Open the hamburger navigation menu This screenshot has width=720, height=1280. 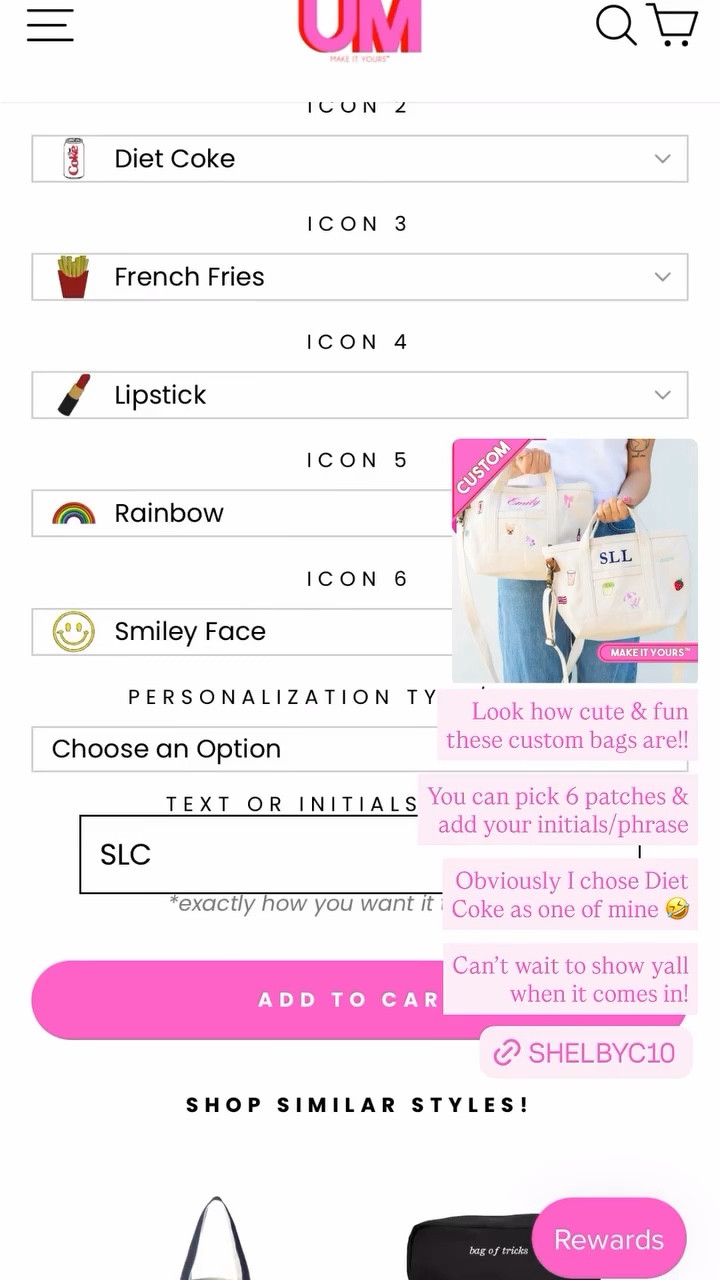[50, 25]
